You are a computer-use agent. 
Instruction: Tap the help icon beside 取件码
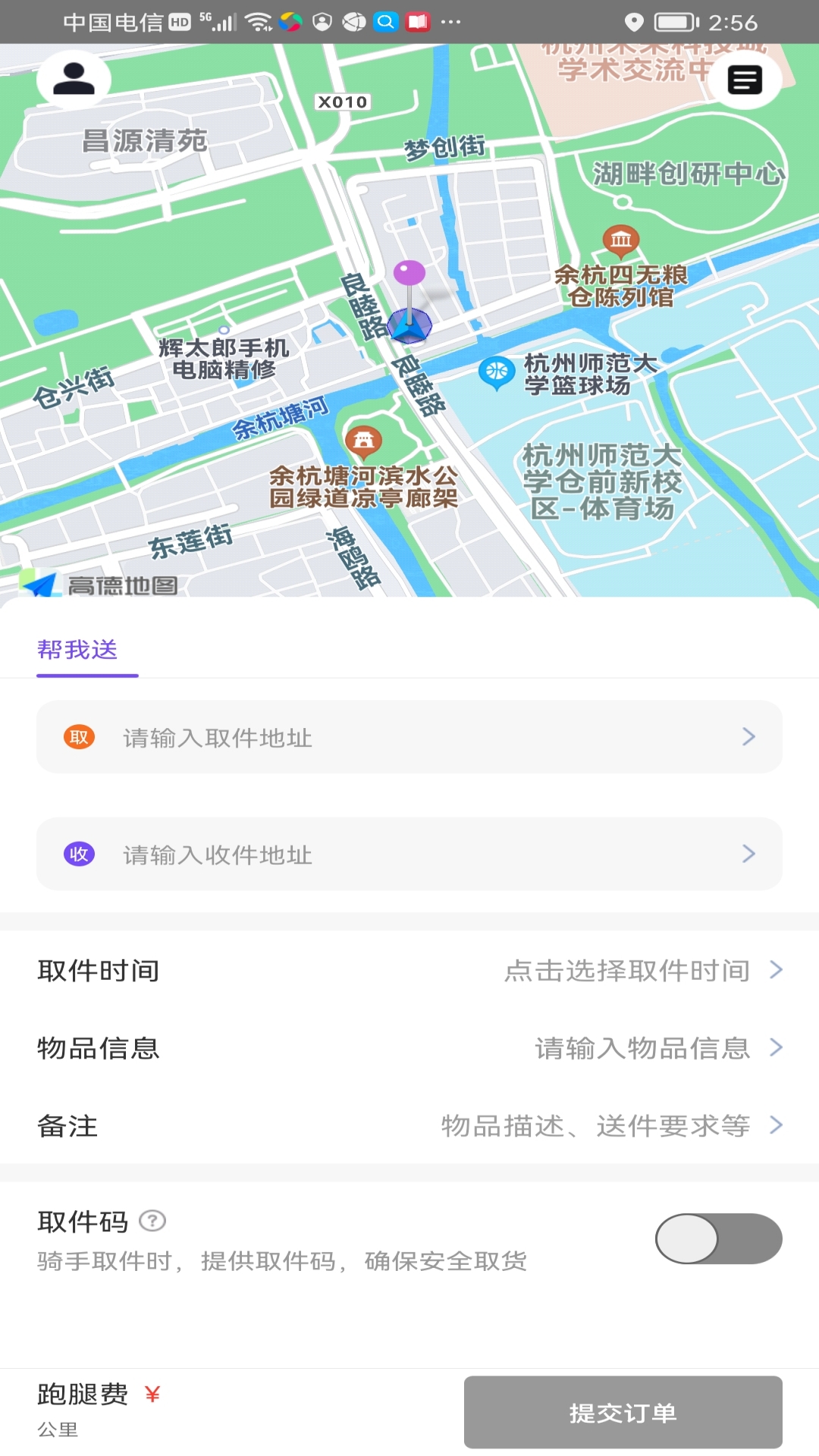point(152,1221)
